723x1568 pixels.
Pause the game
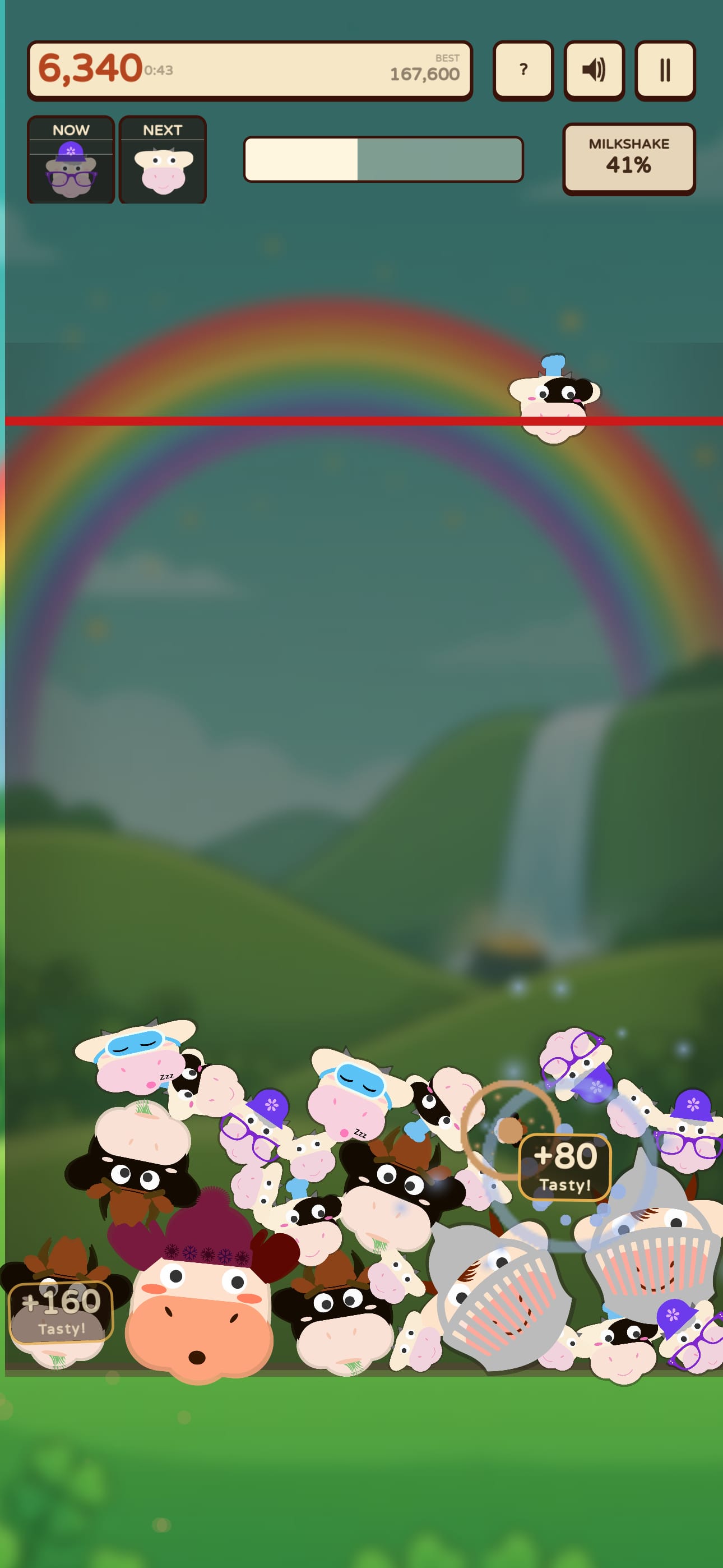pyautogui.click(x=665, y=70)
